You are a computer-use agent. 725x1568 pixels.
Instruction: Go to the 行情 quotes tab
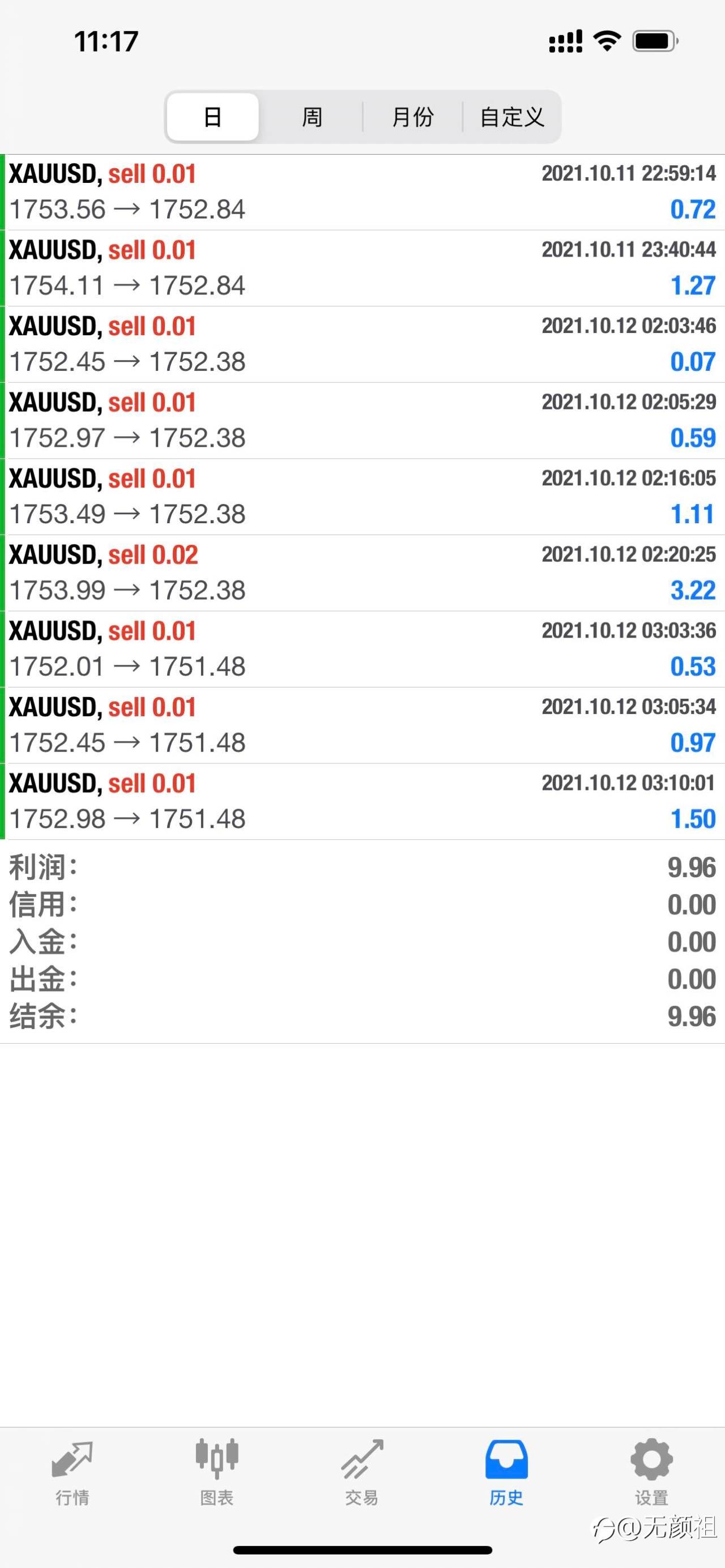pyautogui.click(x=72, y=1473)
